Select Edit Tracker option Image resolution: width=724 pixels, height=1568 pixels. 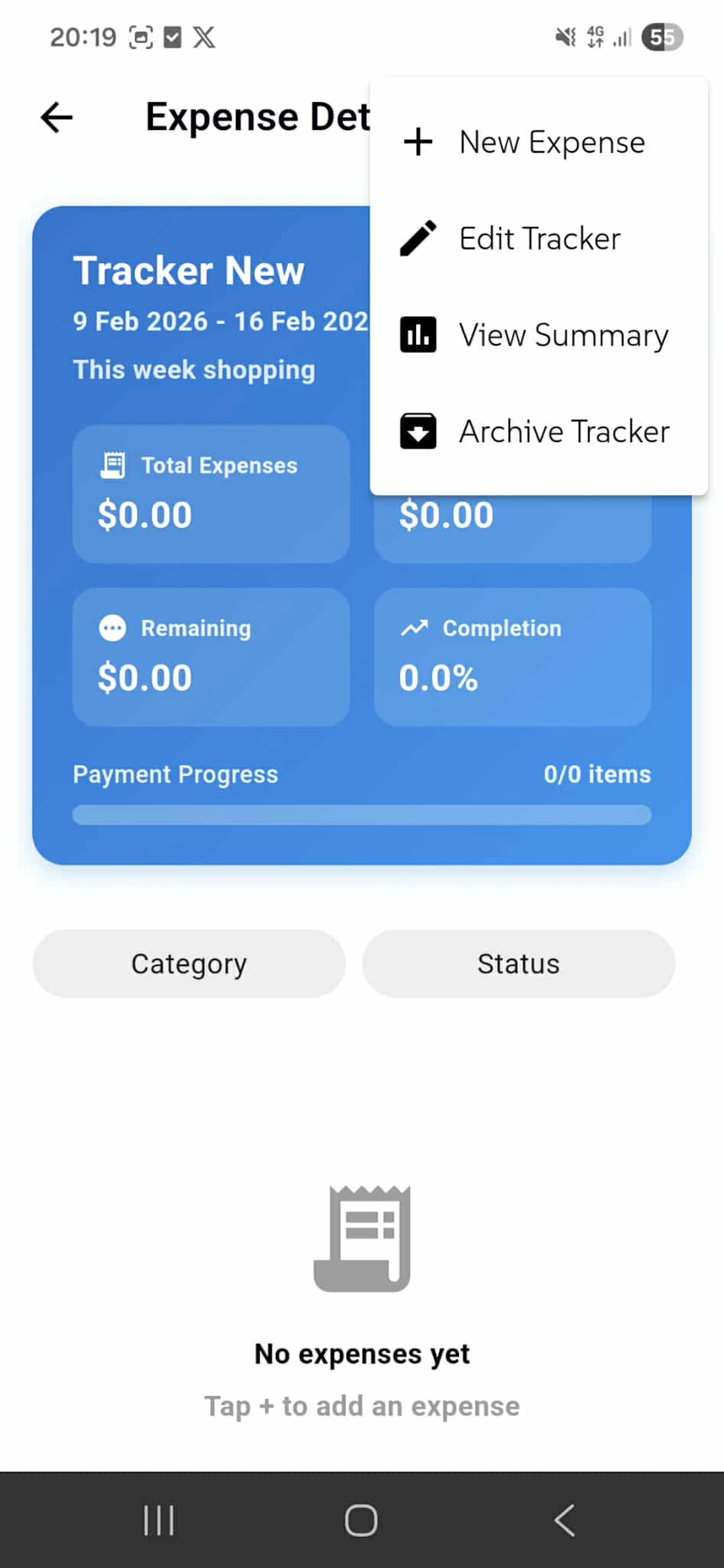point(539,239)
